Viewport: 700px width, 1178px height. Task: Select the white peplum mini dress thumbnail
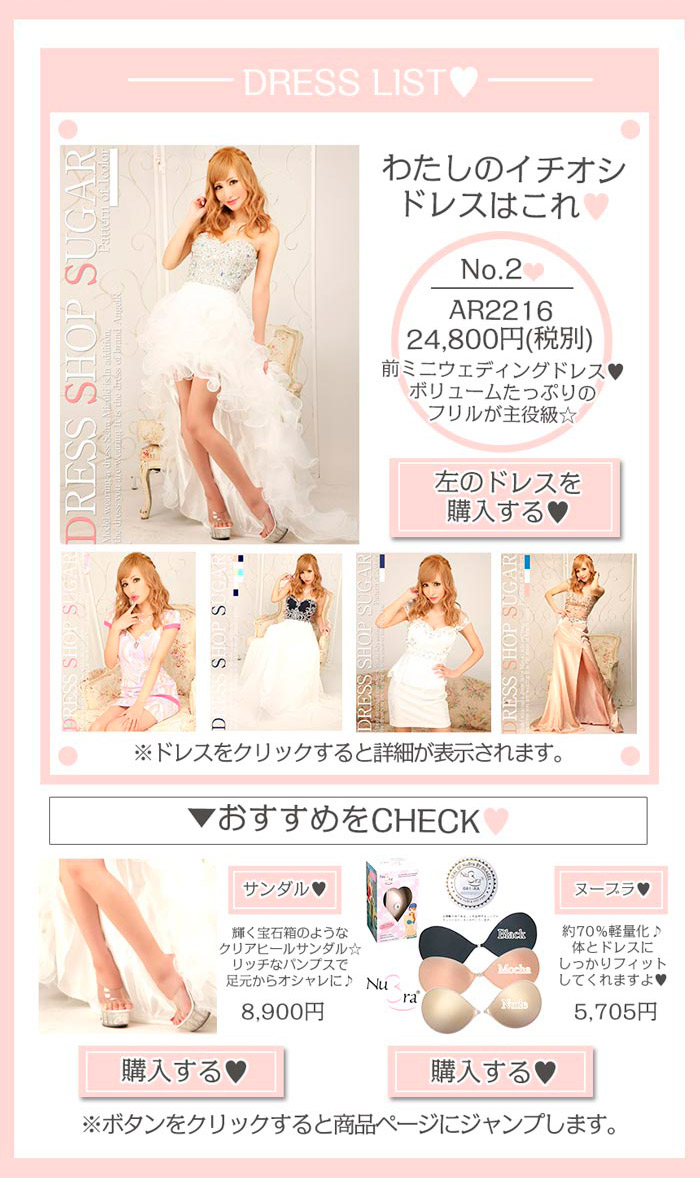click(423, 643)
